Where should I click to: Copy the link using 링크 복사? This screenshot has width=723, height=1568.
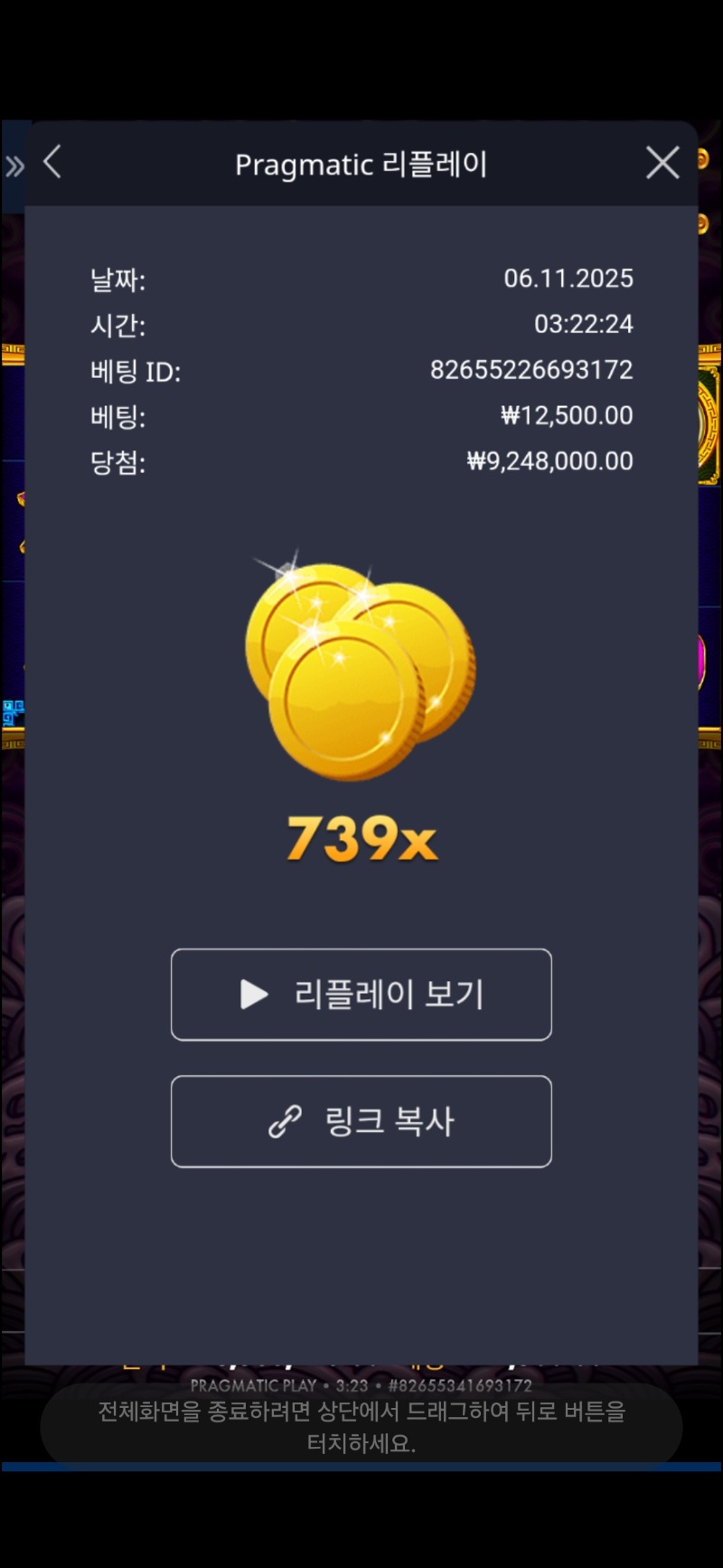pyautogui.click(x=361, y=1121)
